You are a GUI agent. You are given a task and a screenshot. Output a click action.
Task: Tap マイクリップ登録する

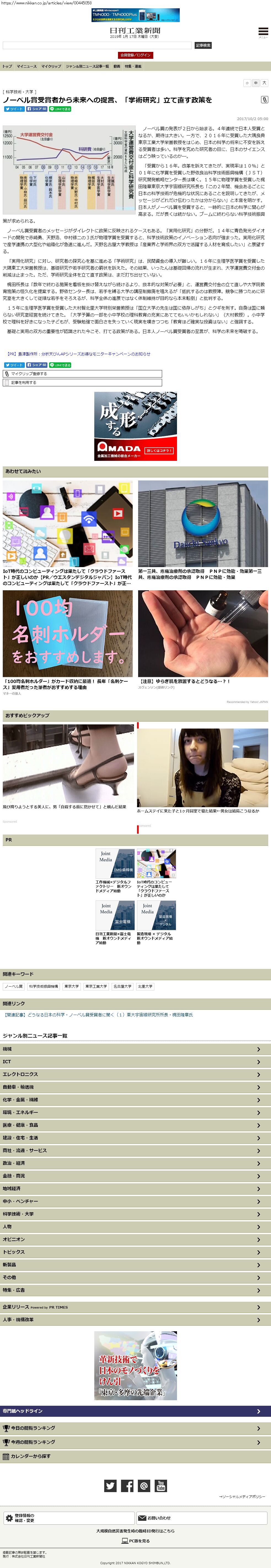[x=82, y=374]
